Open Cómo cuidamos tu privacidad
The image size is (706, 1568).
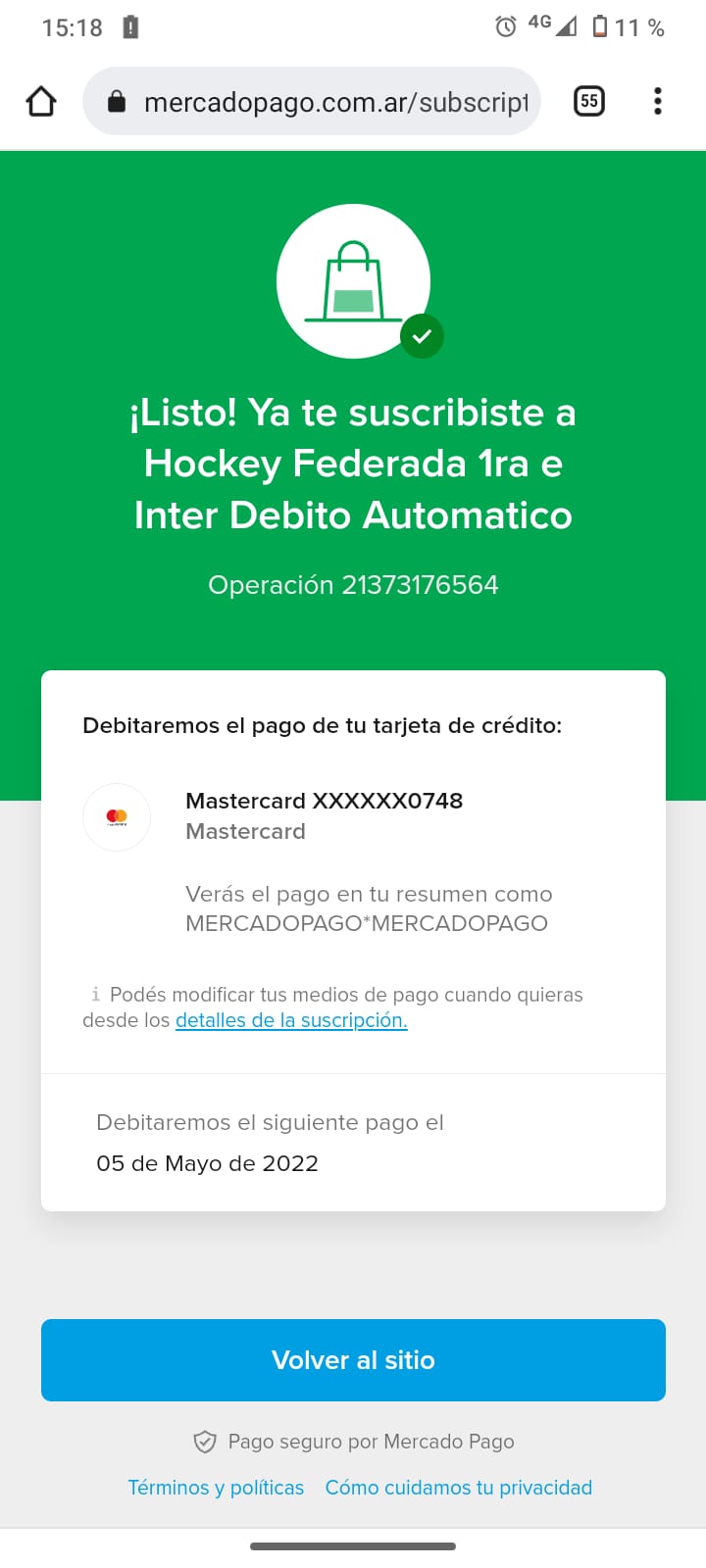point(458,1488)
